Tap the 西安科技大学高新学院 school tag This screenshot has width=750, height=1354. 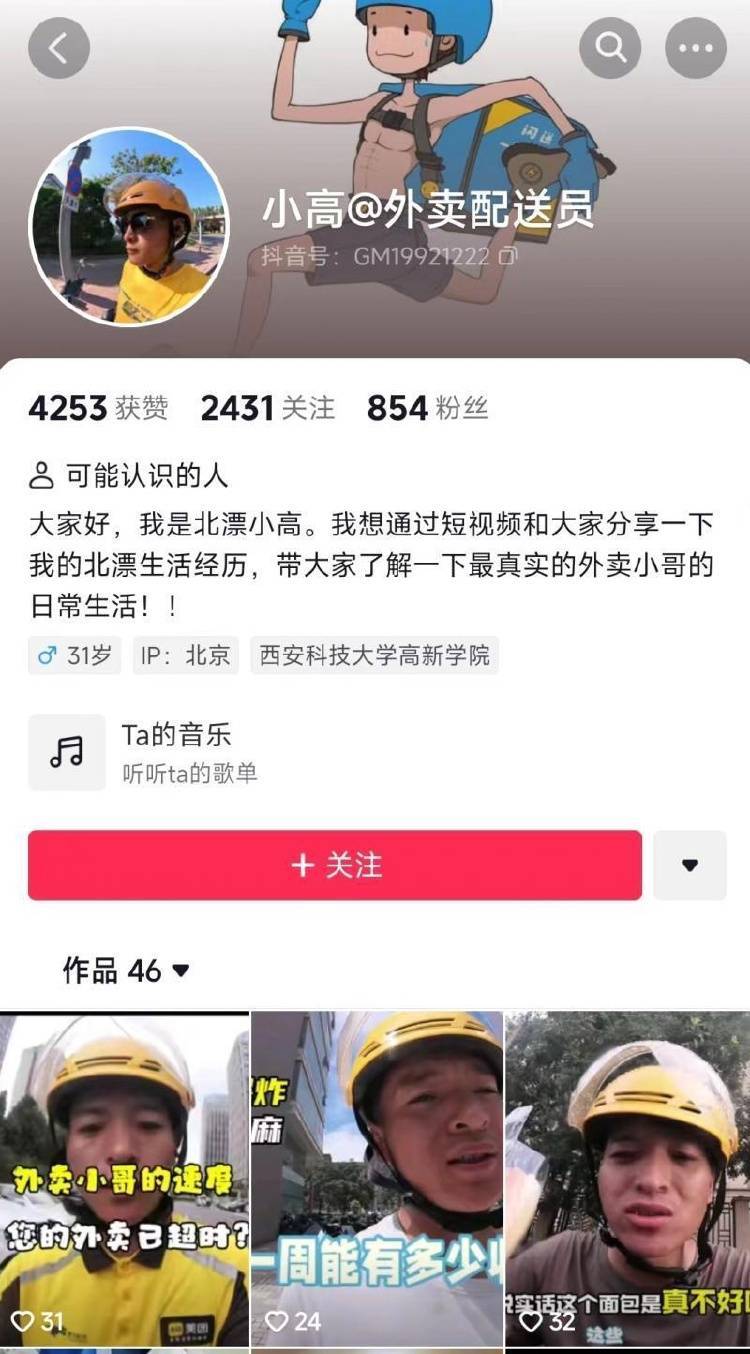pyautogui.click(x=375, y=656)
